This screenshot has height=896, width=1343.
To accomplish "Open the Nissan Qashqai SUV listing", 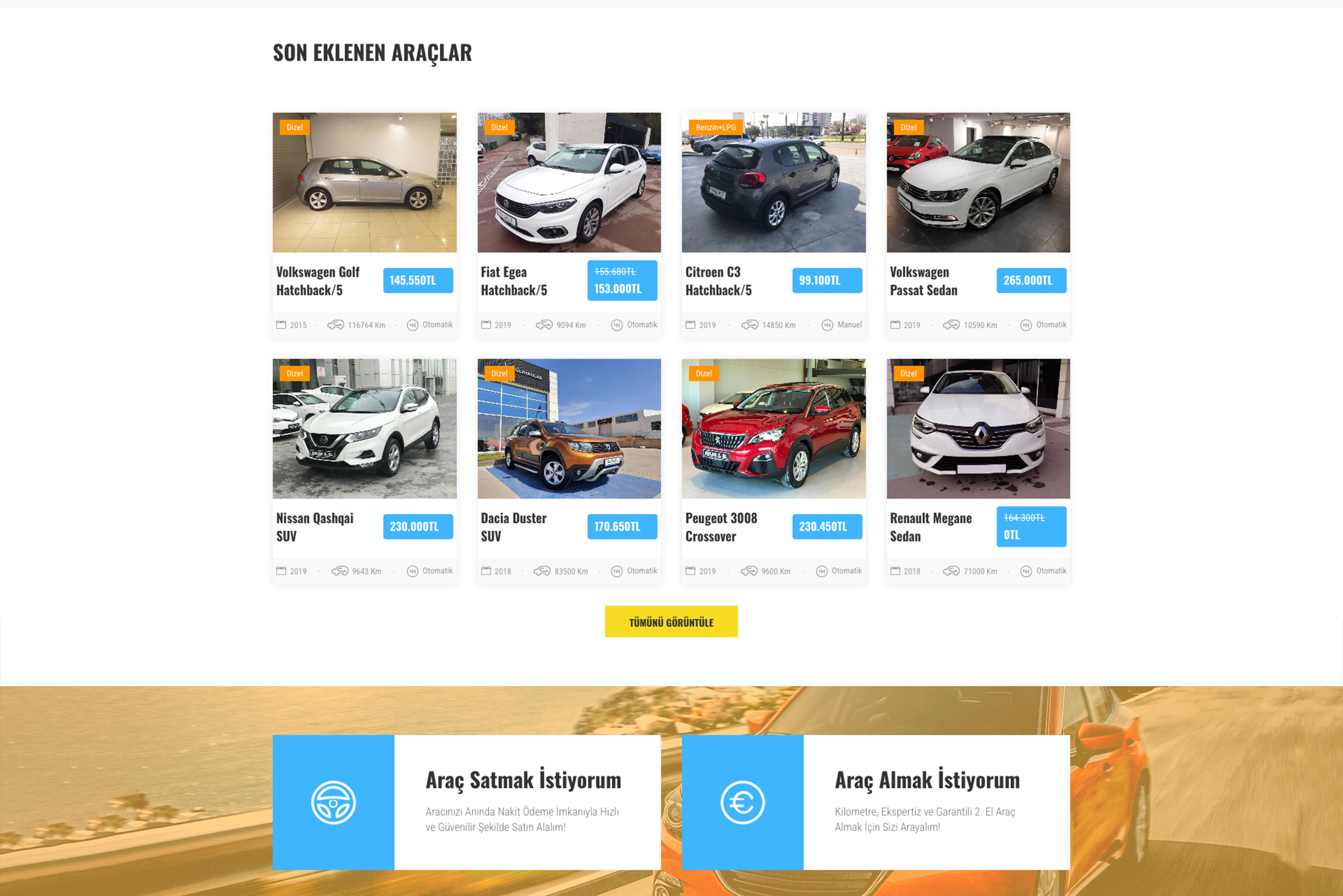I will (364, 428).
